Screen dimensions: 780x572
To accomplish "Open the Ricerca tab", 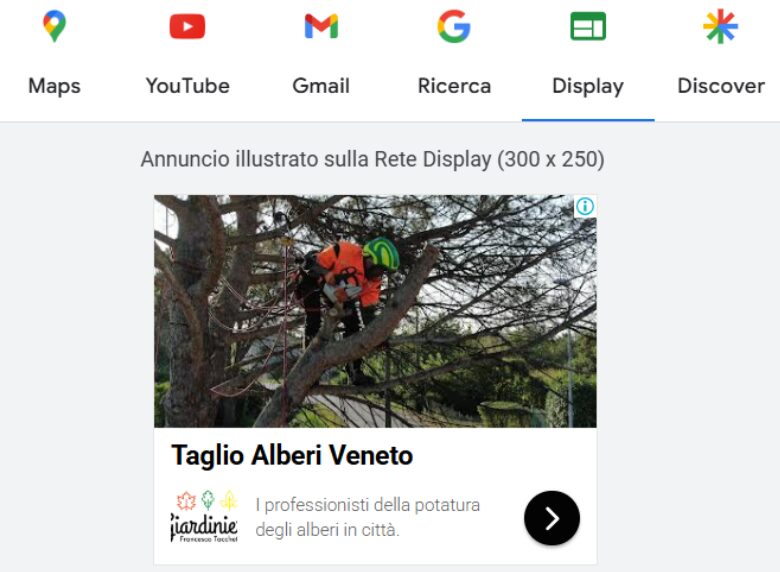I will pyautogui.click(x=454, y=58).
